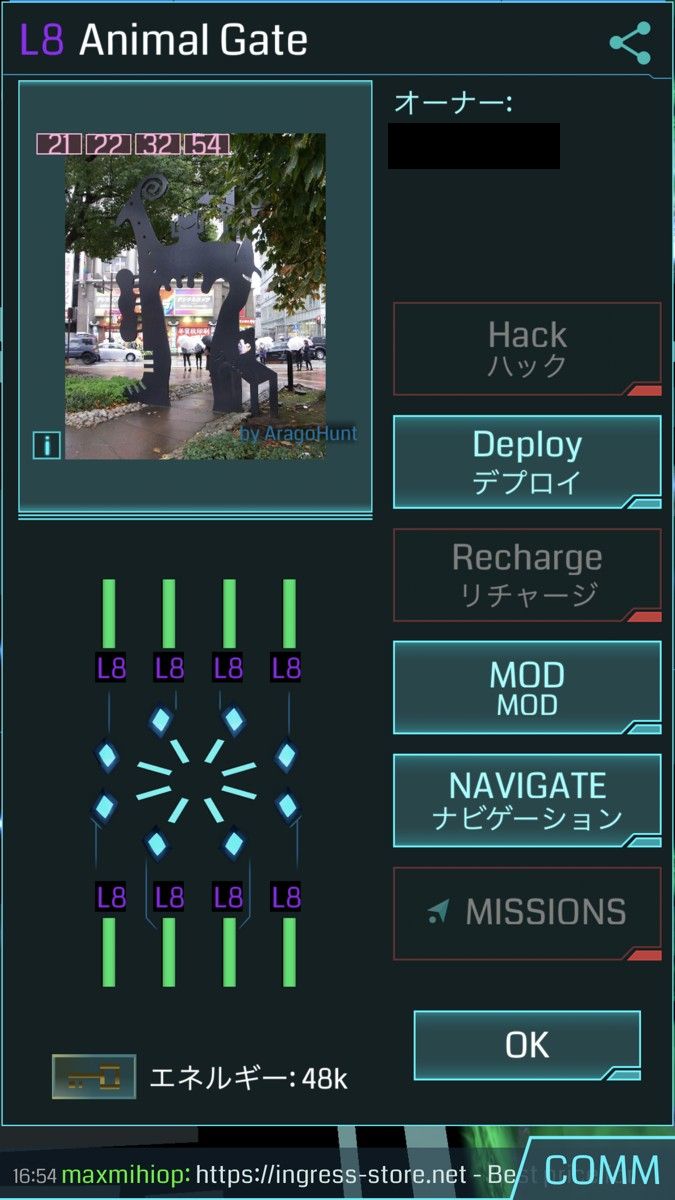Open the MOD panel
This screenshot has height=1200, width=675.
[527, 688]
